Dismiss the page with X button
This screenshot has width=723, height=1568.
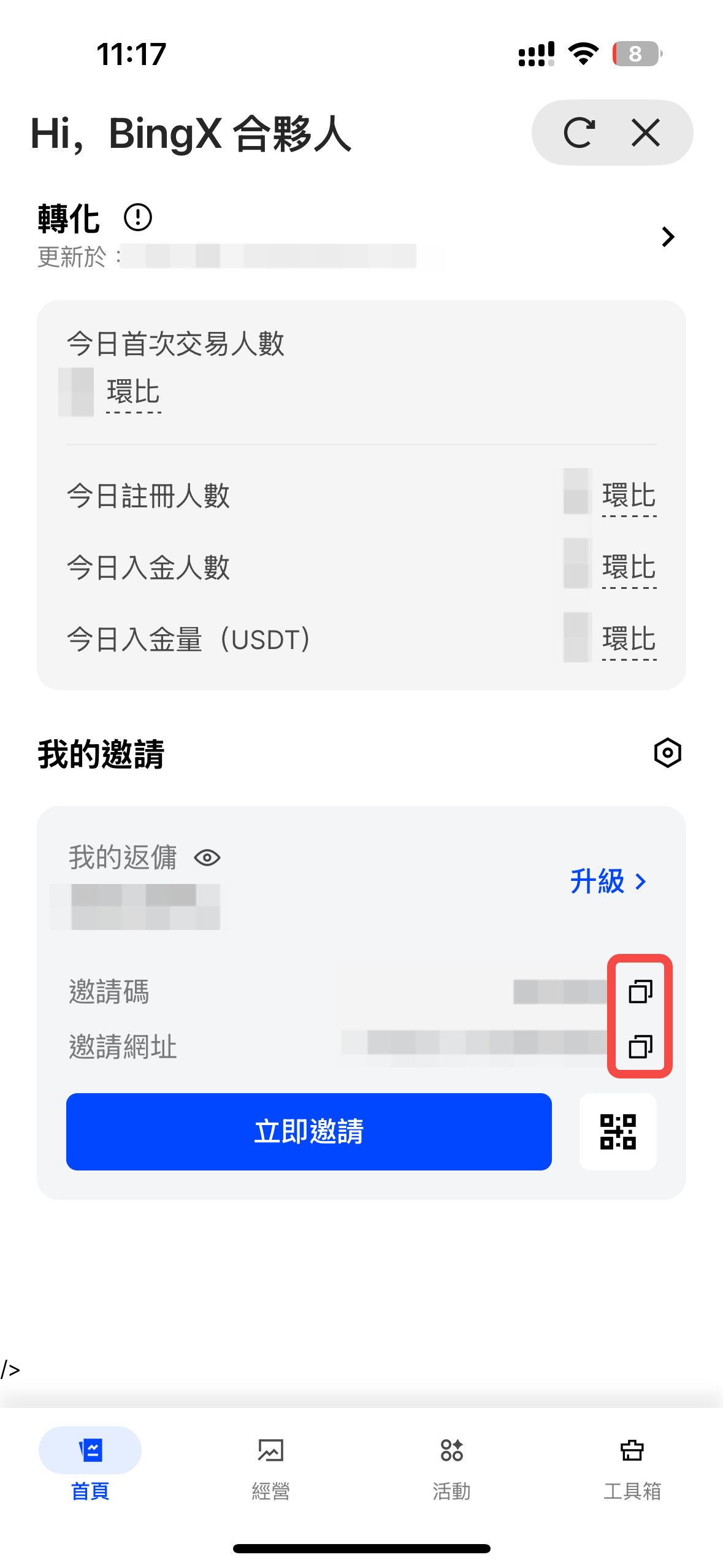point(645,132)
